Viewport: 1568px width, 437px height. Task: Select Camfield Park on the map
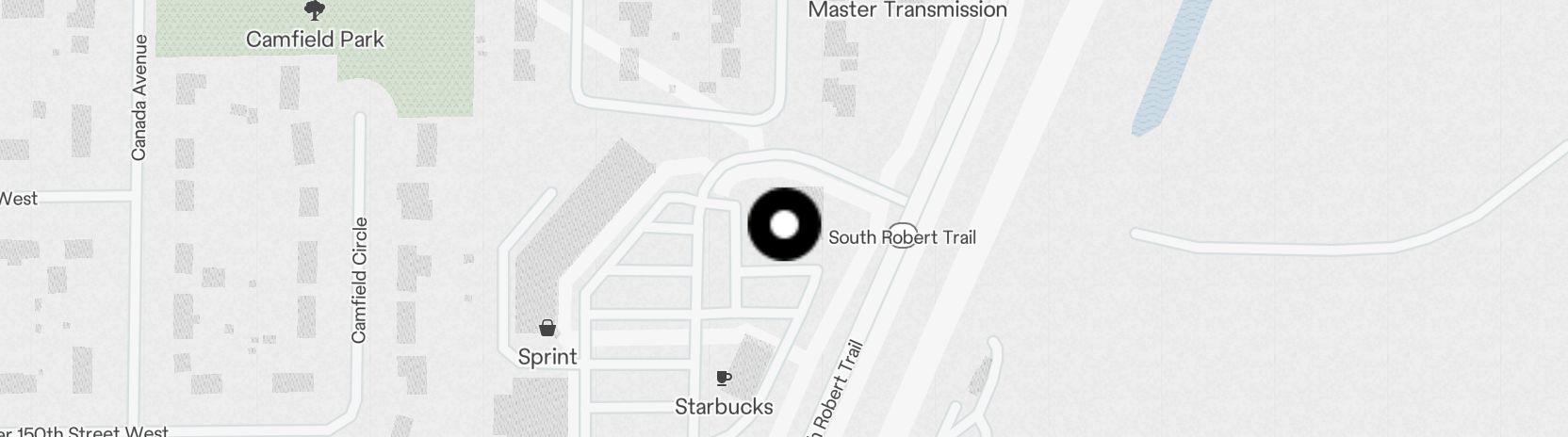(x=315, y=12)
